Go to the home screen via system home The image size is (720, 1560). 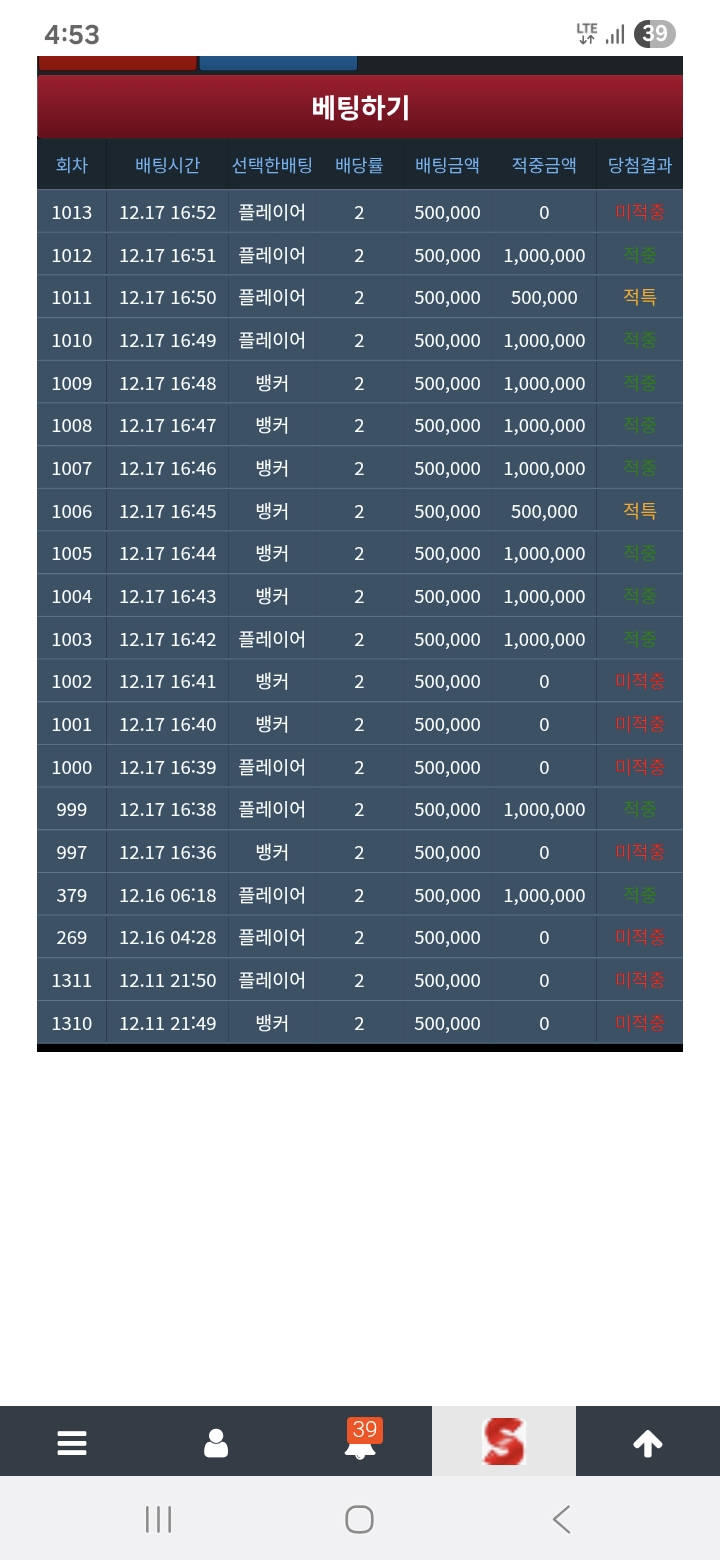[x=359, y=1520]
